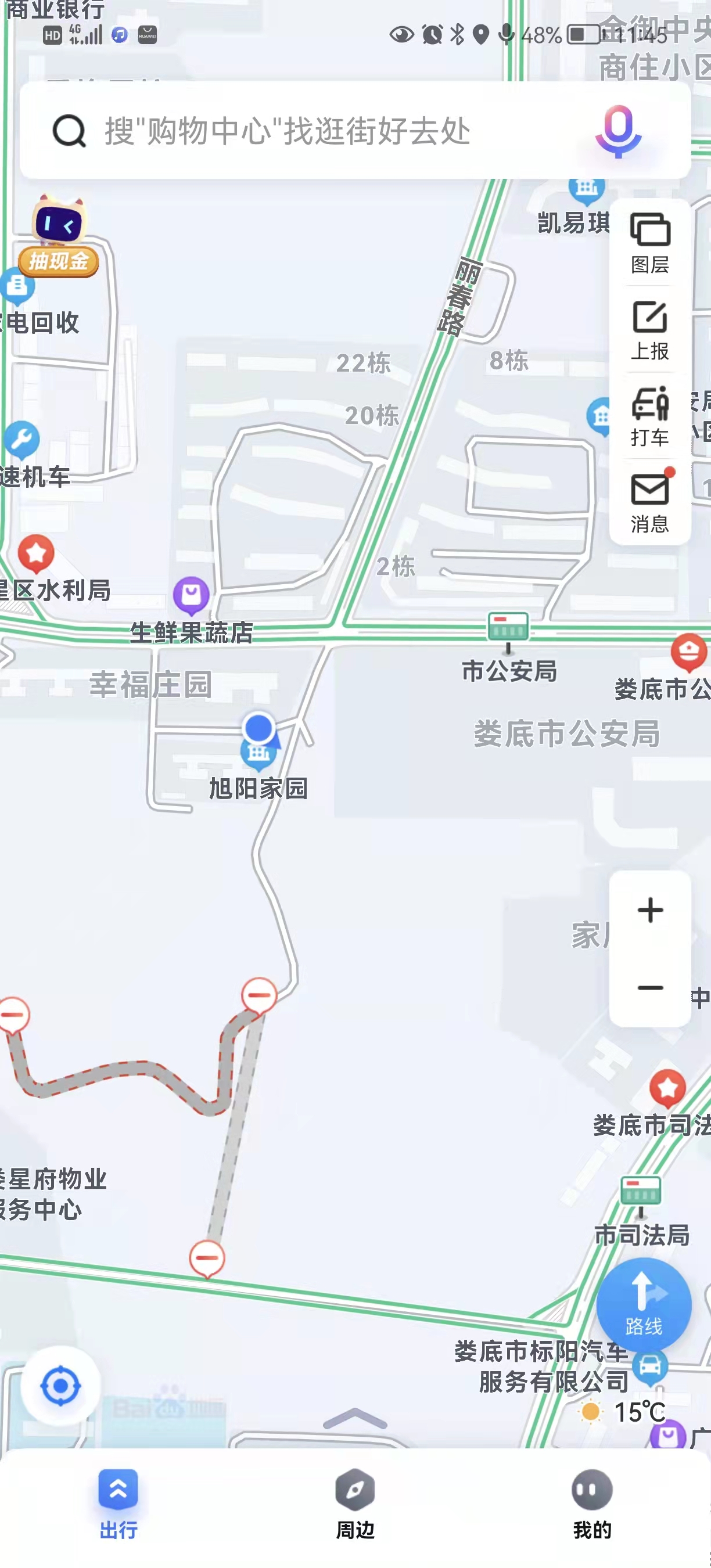711x1568 pixels.
Task: Open 消息 messages
Action: click(x=649, y=503)
